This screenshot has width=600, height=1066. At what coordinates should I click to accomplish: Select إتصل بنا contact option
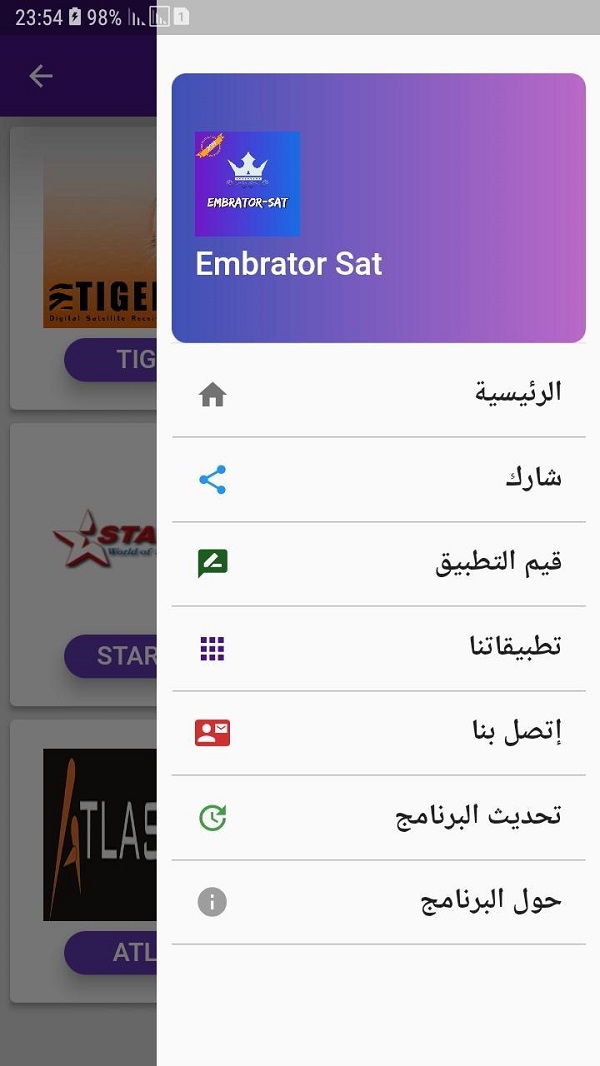click(378, 733)
